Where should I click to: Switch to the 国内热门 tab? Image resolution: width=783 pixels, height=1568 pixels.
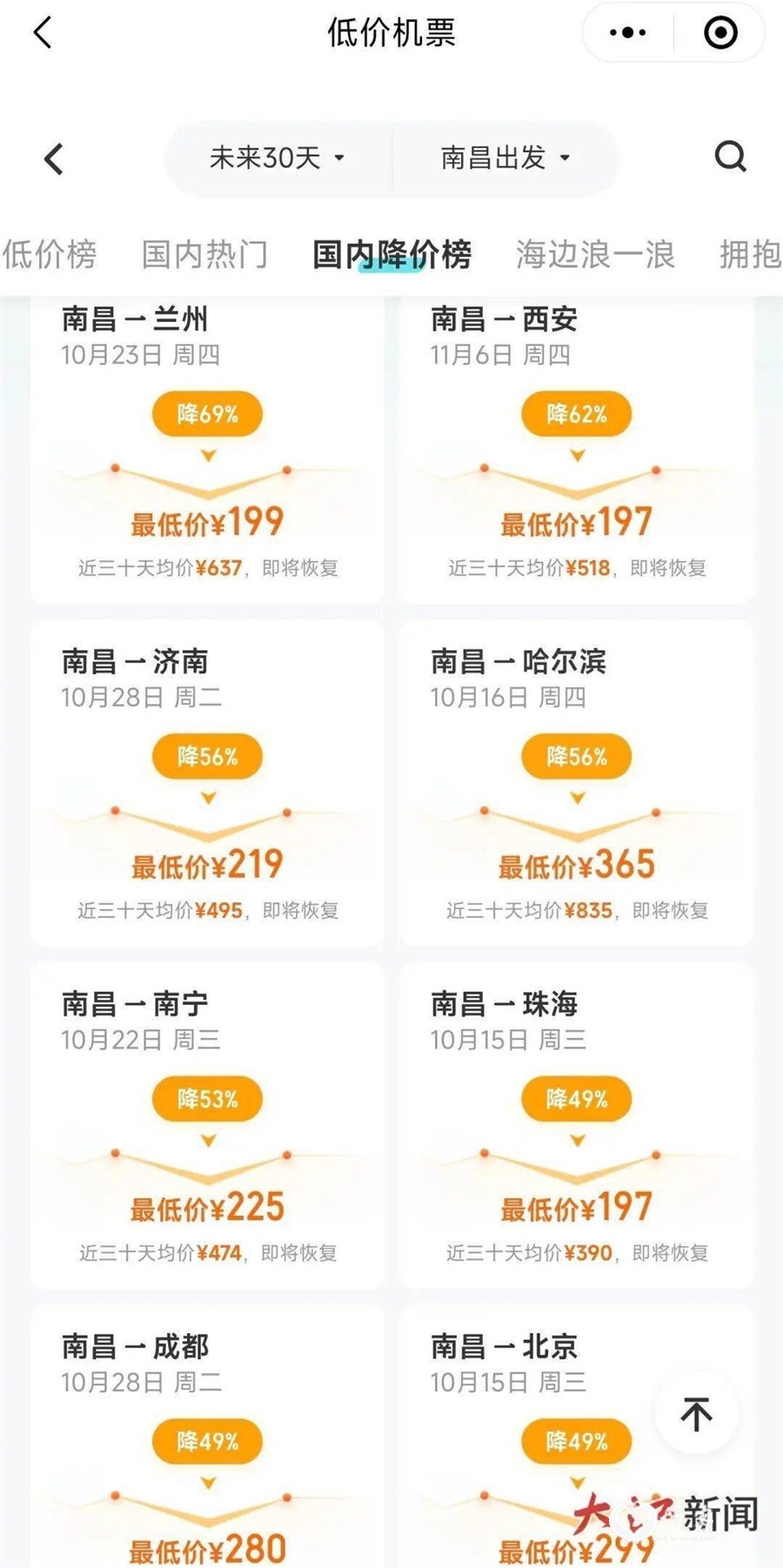click(x=204, y=254)
